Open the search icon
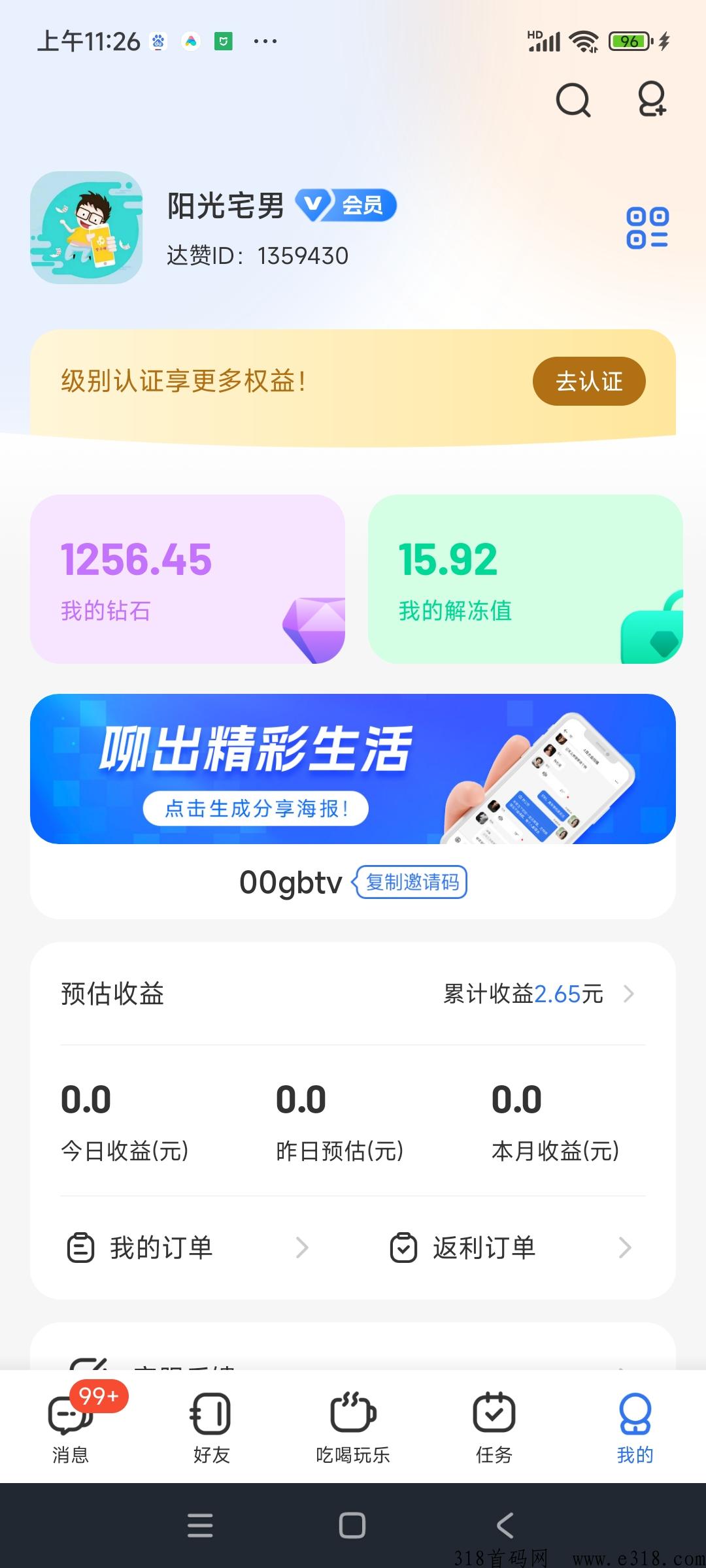 click(573, 101)
